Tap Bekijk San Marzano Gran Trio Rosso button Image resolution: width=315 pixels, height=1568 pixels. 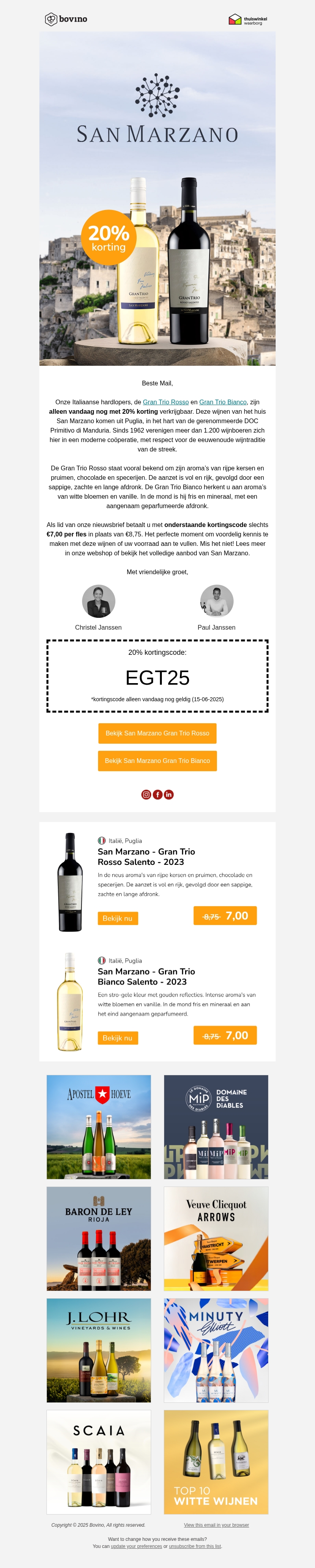pos(157,733)
